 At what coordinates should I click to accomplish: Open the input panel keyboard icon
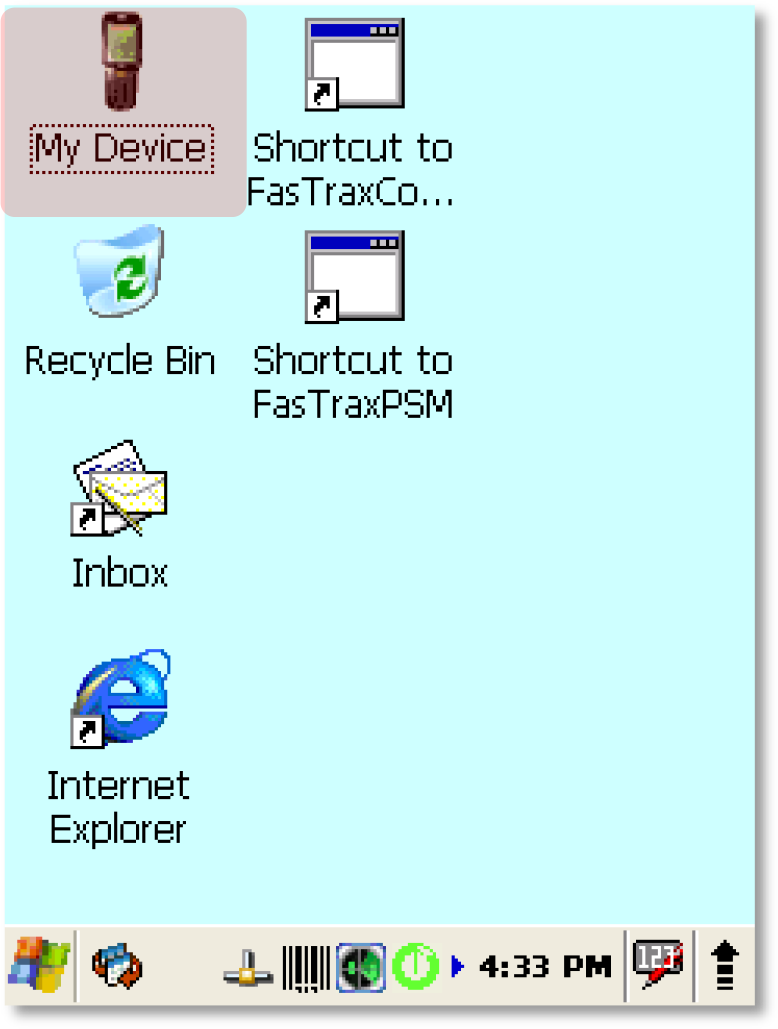coord(658,966)
